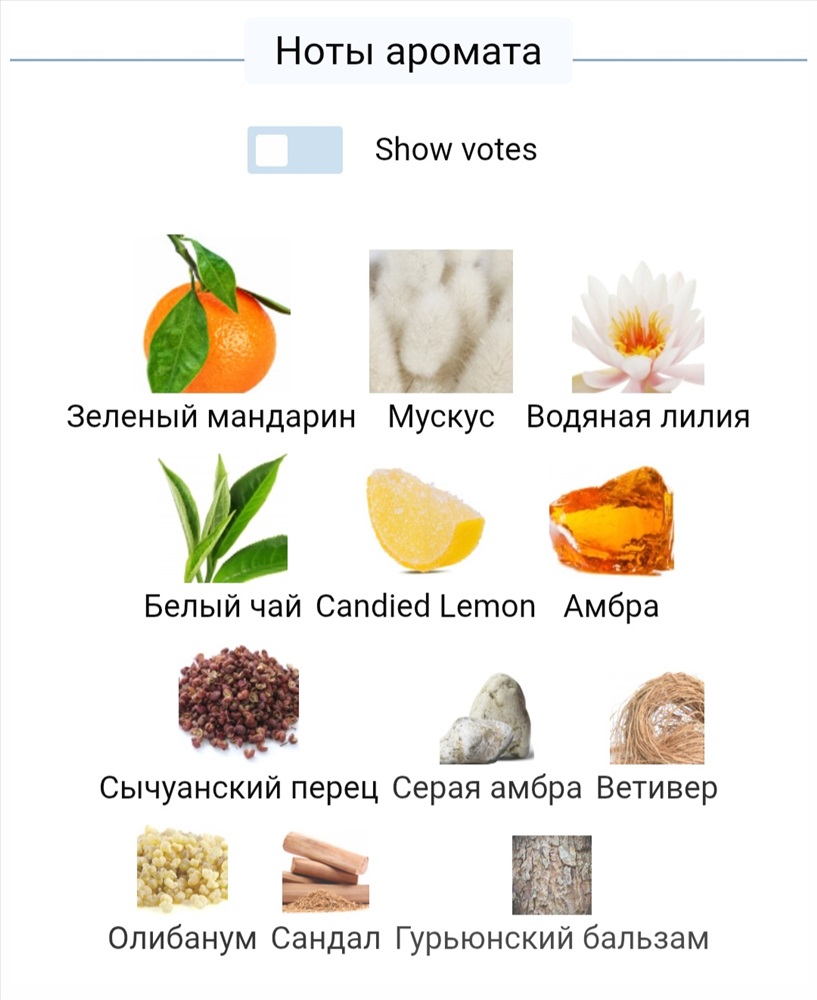Select the Водяная лилия note
Screen dimensions: 817x1000
tap(637, 328)
